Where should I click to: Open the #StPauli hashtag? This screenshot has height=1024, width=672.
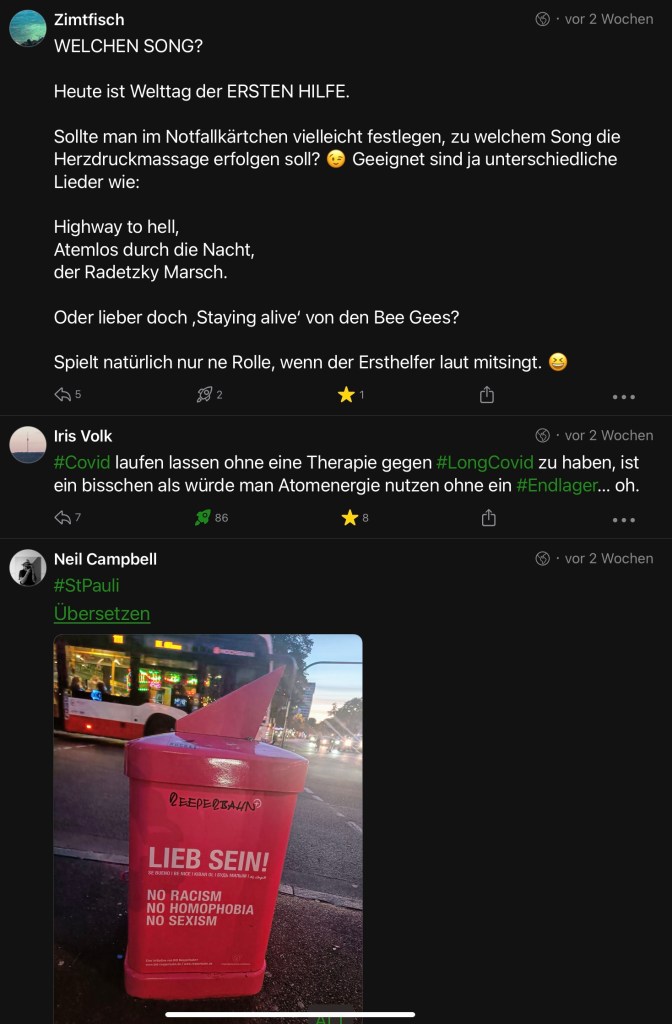(86, 585)
